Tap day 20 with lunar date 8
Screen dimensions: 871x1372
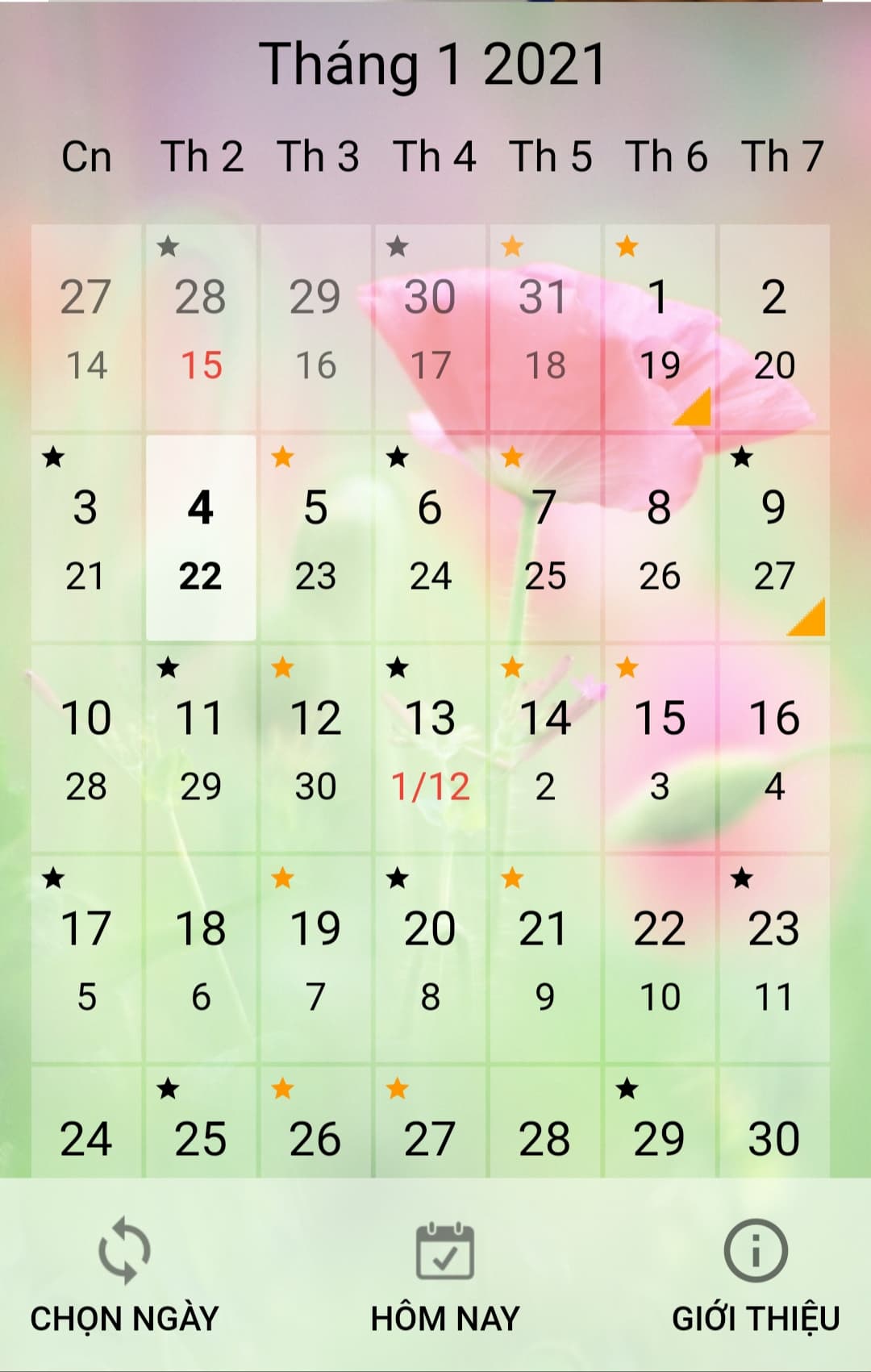430,959
